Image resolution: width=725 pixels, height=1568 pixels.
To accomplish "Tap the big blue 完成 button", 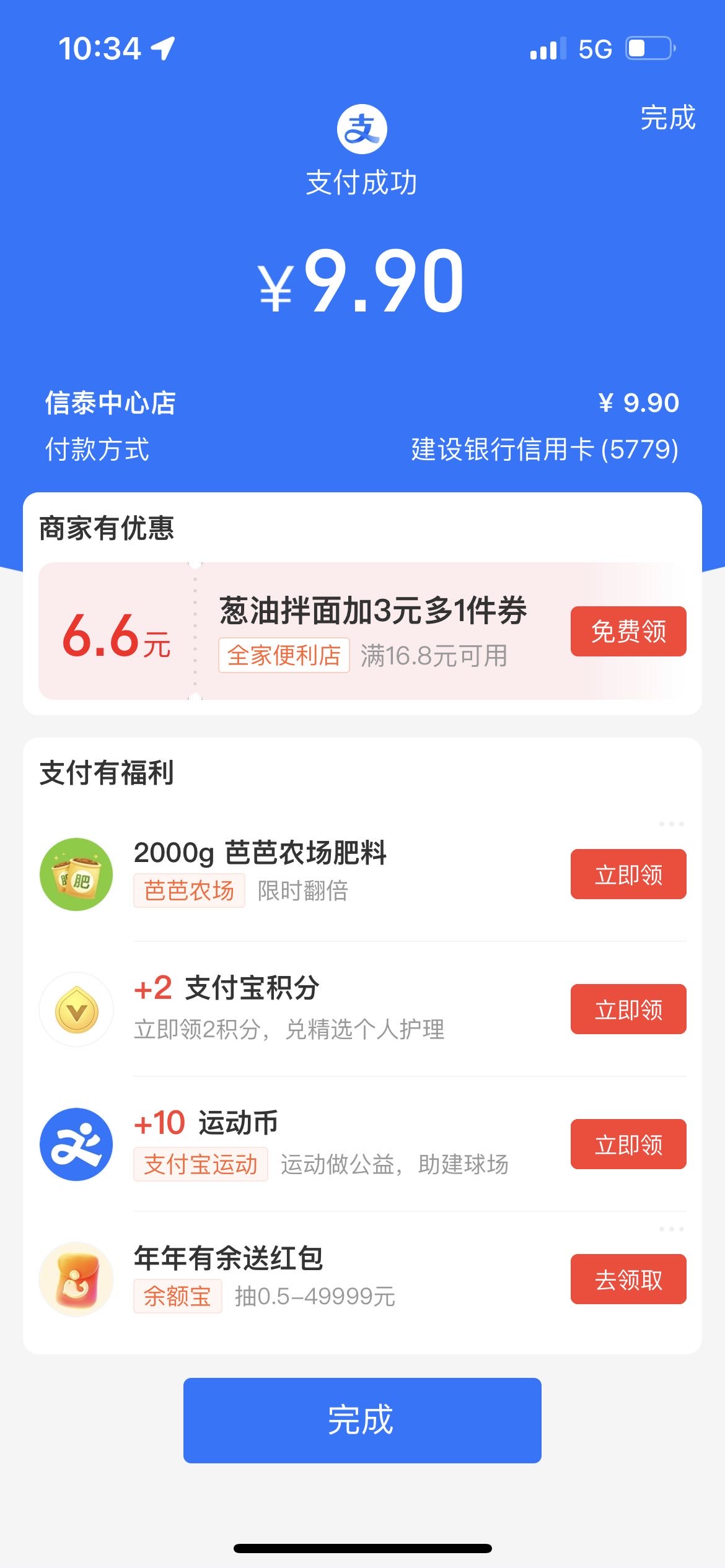I will pos(362,1420).
